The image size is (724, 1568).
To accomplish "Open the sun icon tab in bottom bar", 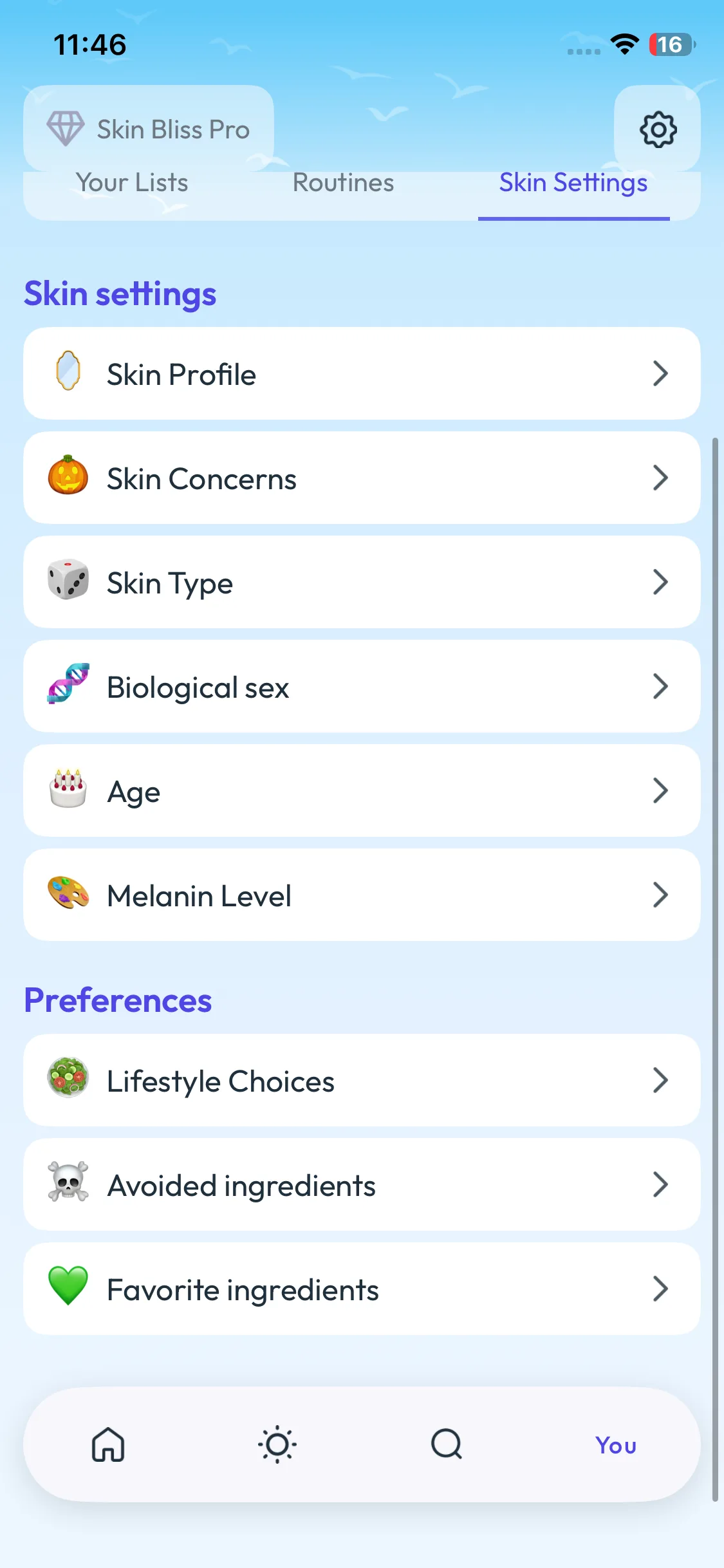I will pos(277,1445).
